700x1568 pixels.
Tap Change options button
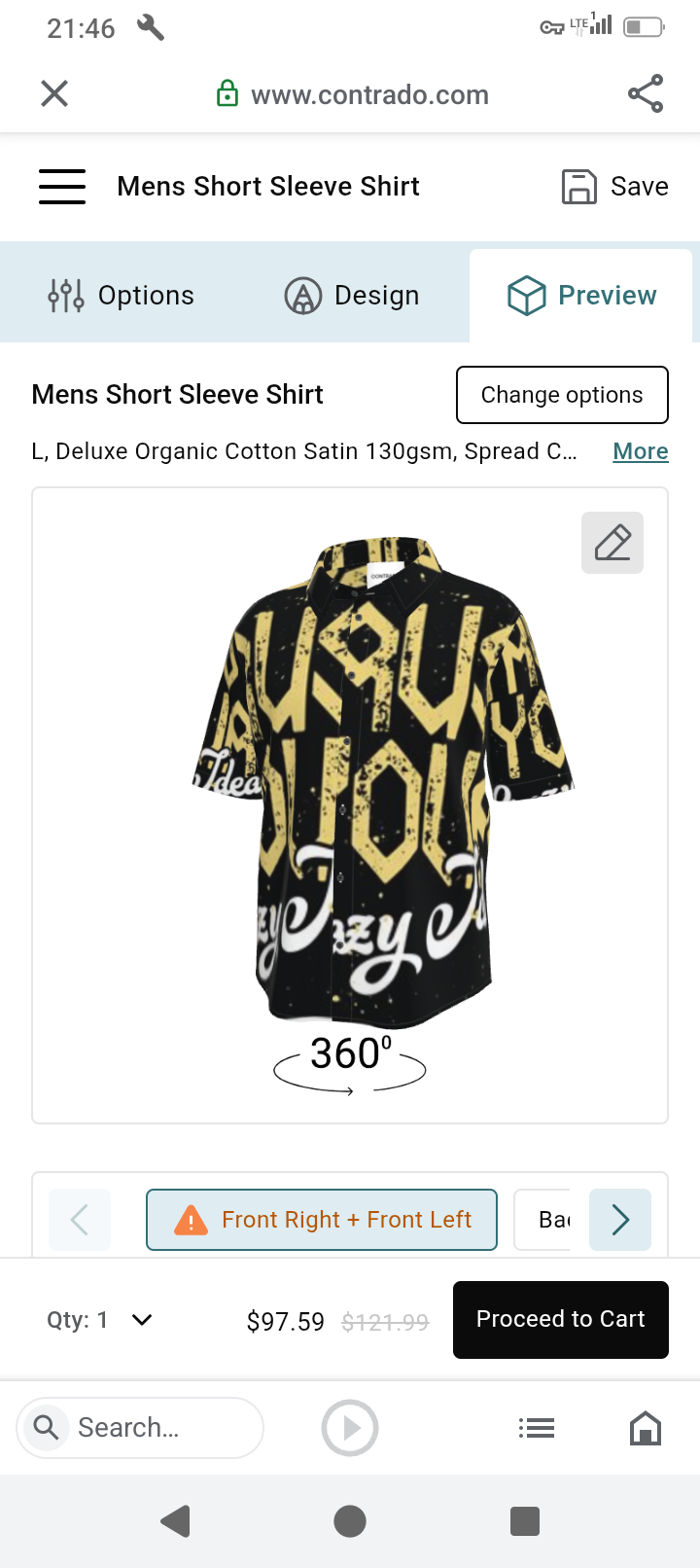point(562,395)
